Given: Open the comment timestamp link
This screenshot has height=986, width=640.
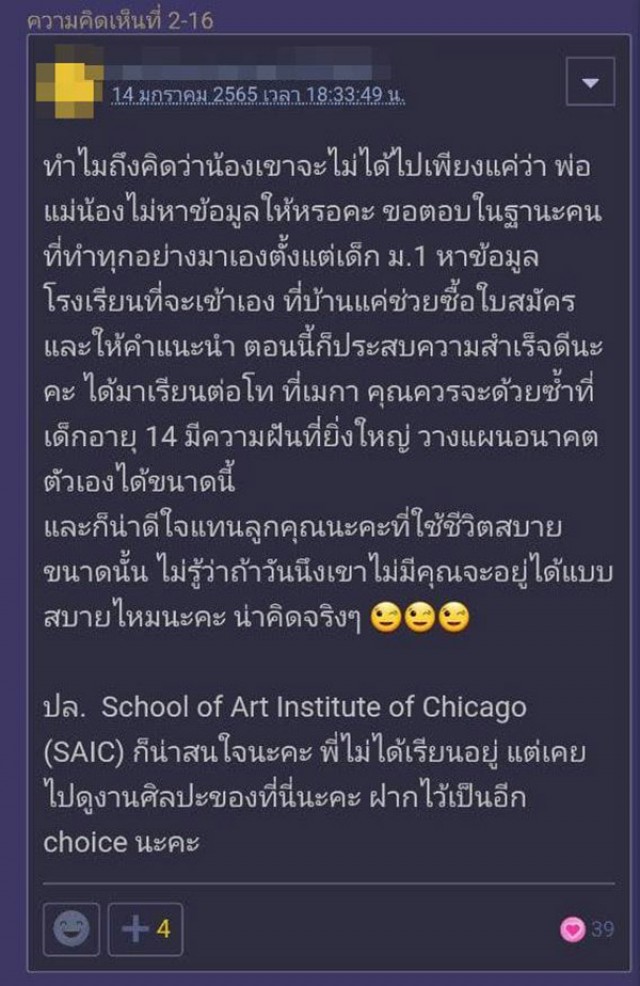Looking at the screenshot, I should (x=257, y=95).
